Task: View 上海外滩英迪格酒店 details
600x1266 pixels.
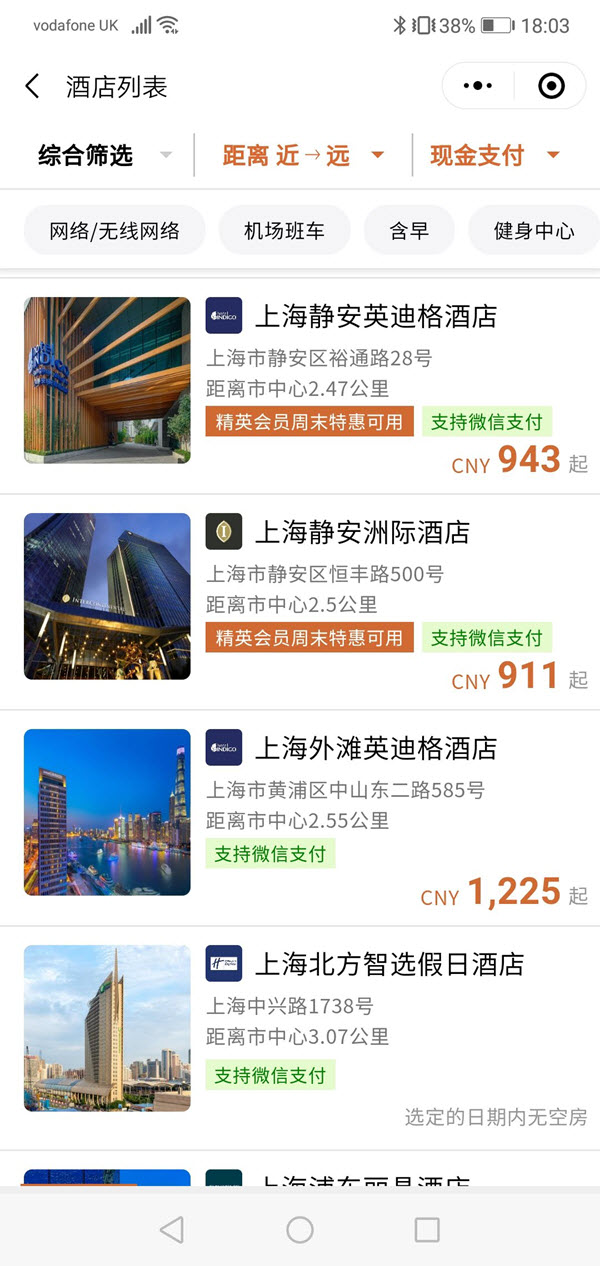Action: tap(300, 818)
